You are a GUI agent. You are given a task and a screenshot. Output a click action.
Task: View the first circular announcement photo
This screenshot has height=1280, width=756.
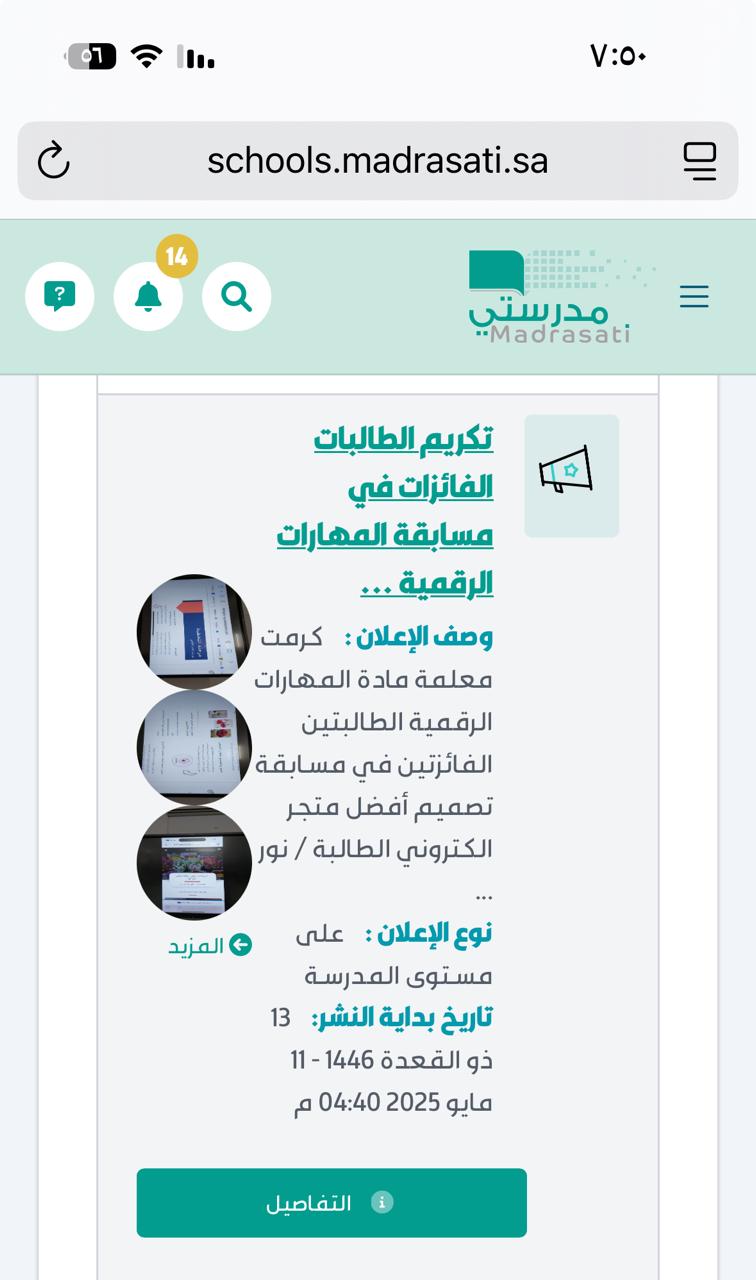point(194,632)
